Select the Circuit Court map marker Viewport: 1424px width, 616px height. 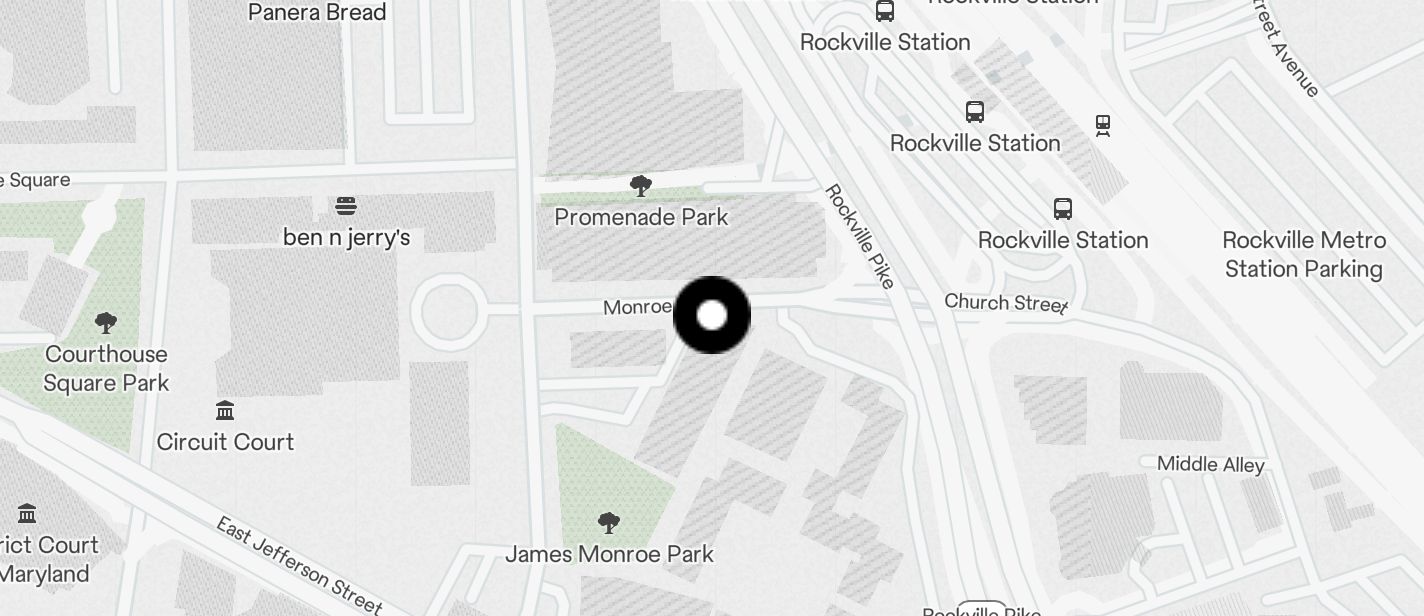pyautogui.click(x=225, y=411)
